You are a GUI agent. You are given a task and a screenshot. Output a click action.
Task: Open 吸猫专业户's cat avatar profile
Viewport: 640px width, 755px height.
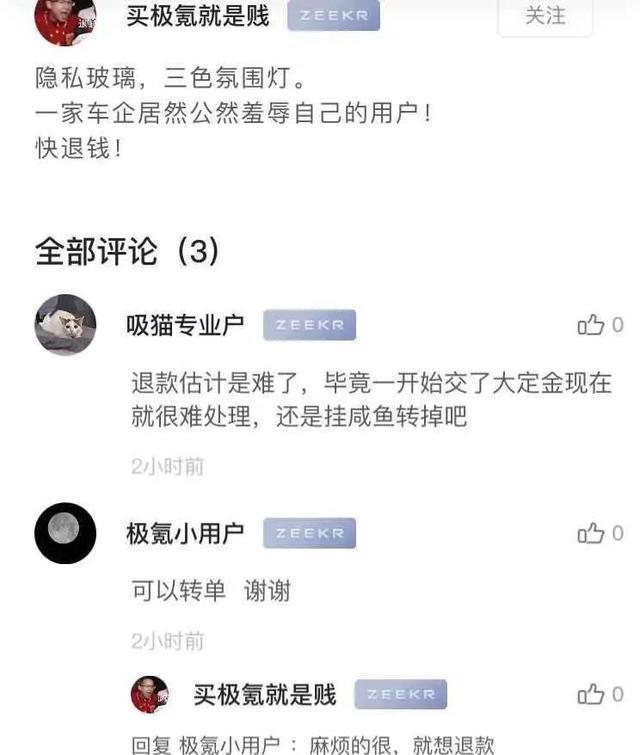pos(65,325)
